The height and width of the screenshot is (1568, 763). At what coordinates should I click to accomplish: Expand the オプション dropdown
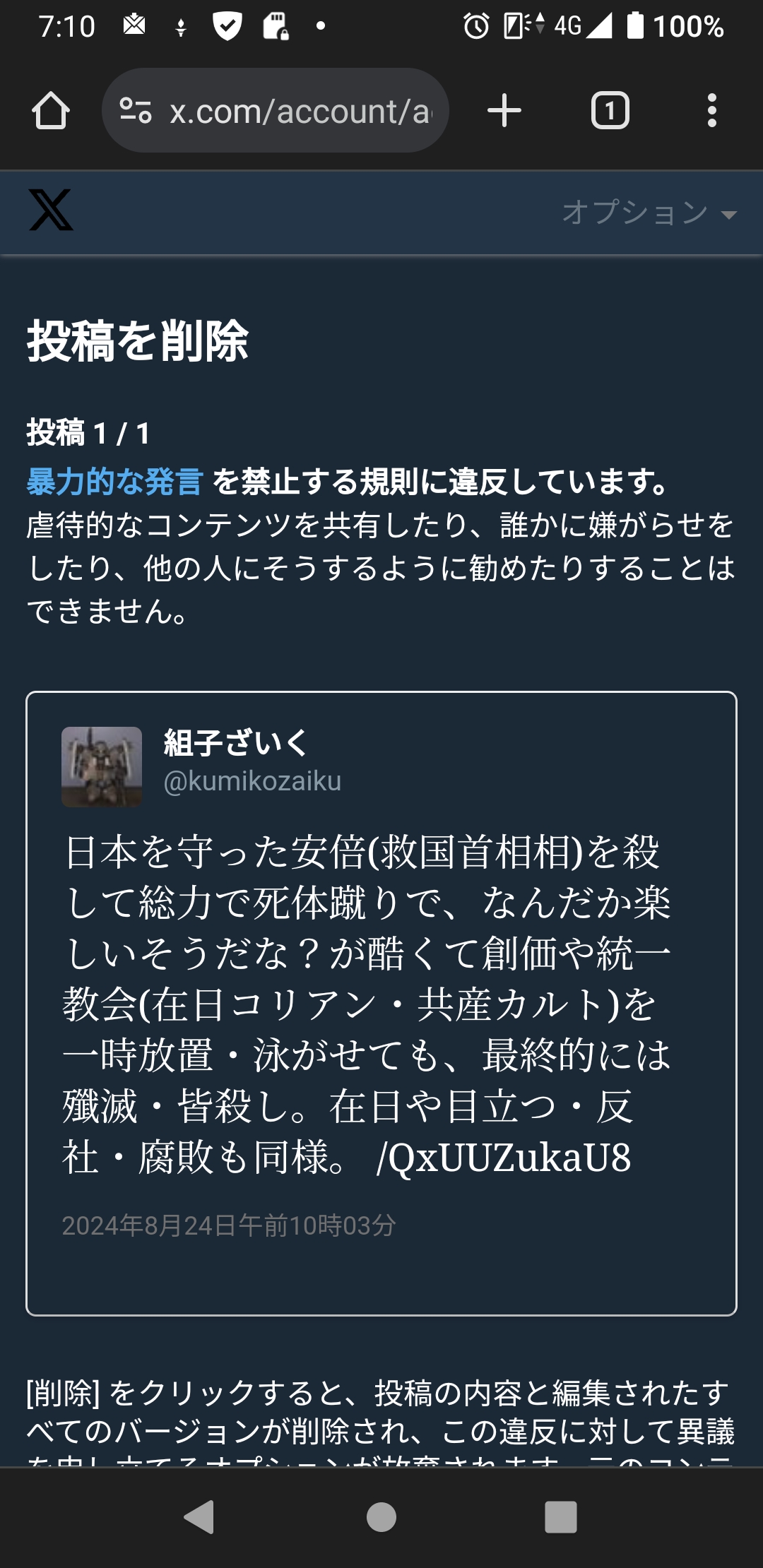coord(649,212)
